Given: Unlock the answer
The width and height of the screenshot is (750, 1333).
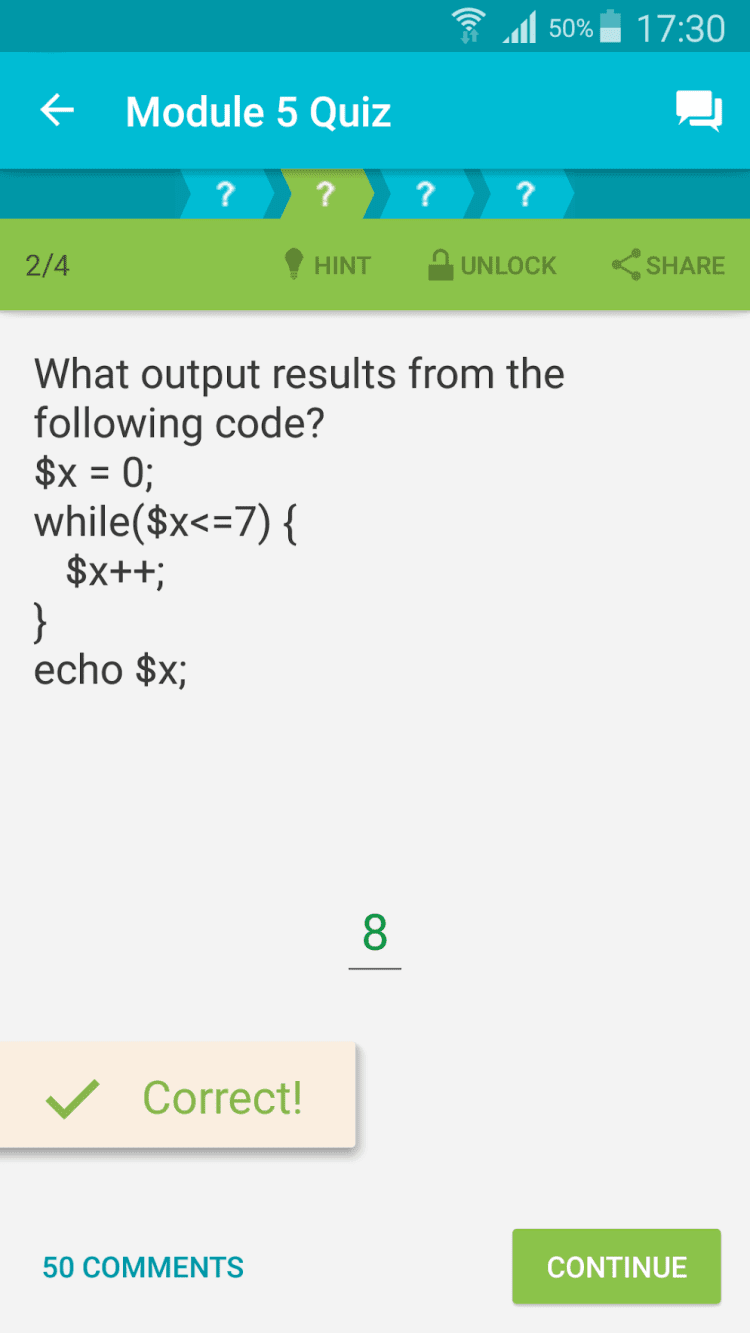Looking at the screenshot, I should pos(491,265).
